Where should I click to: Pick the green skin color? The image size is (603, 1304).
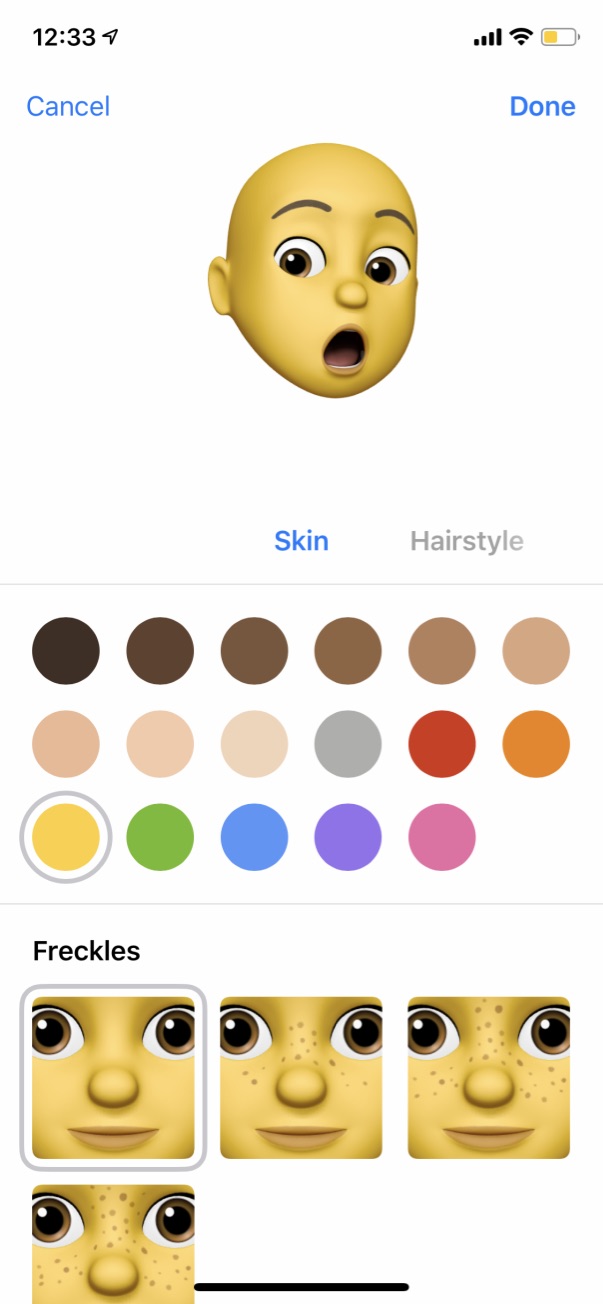(x=160, y=837)
